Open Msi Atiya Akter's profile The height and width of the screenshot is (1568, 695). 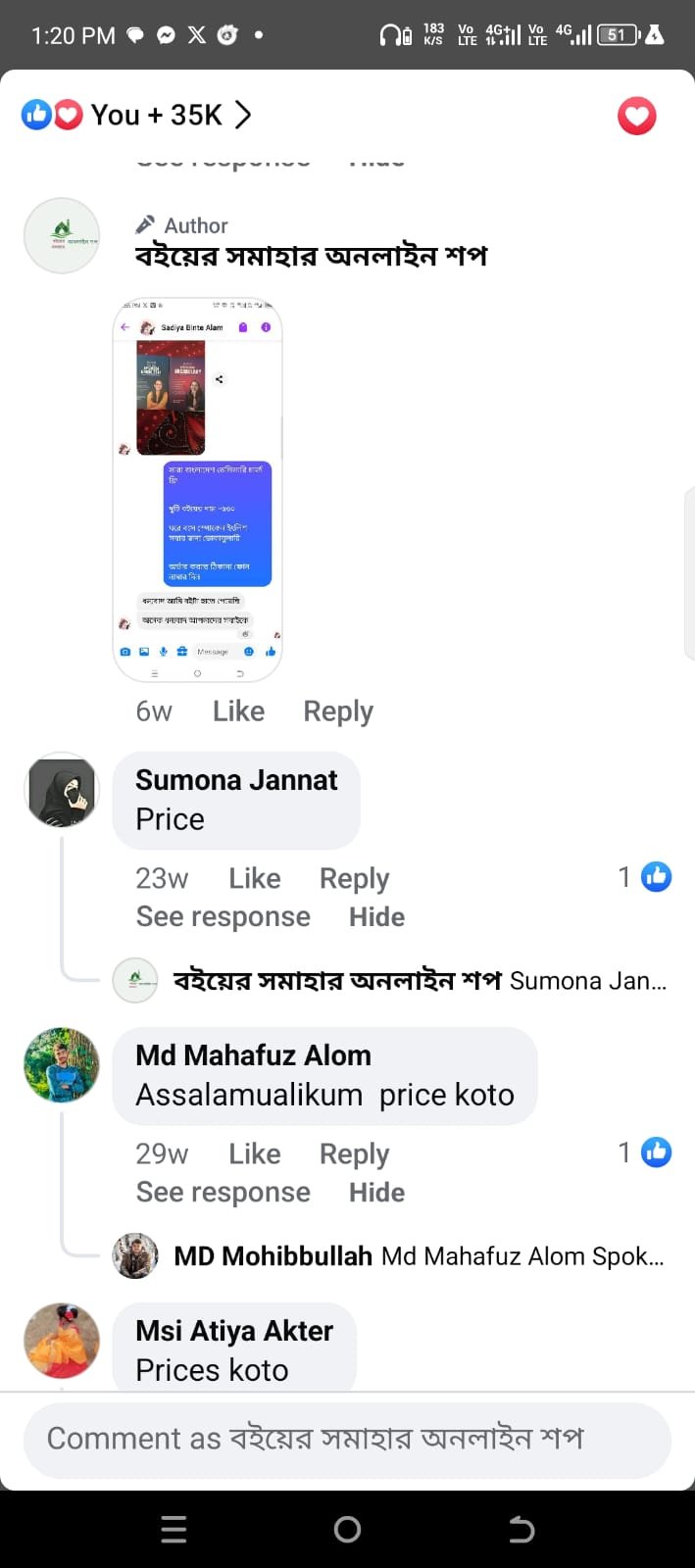pos(234,1331)
